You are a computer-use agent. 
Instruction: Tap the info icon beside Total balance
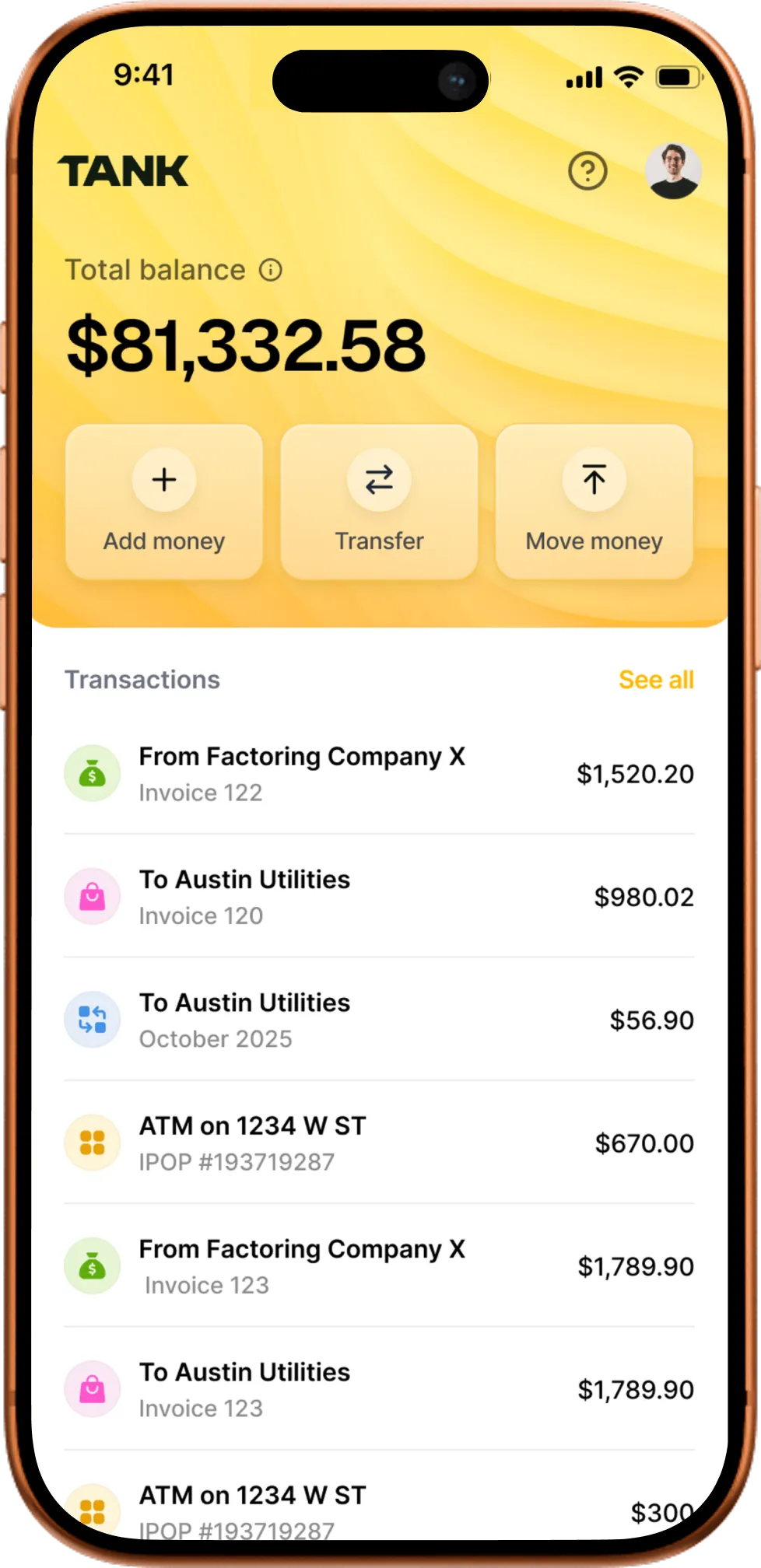(x=270, y=270)
